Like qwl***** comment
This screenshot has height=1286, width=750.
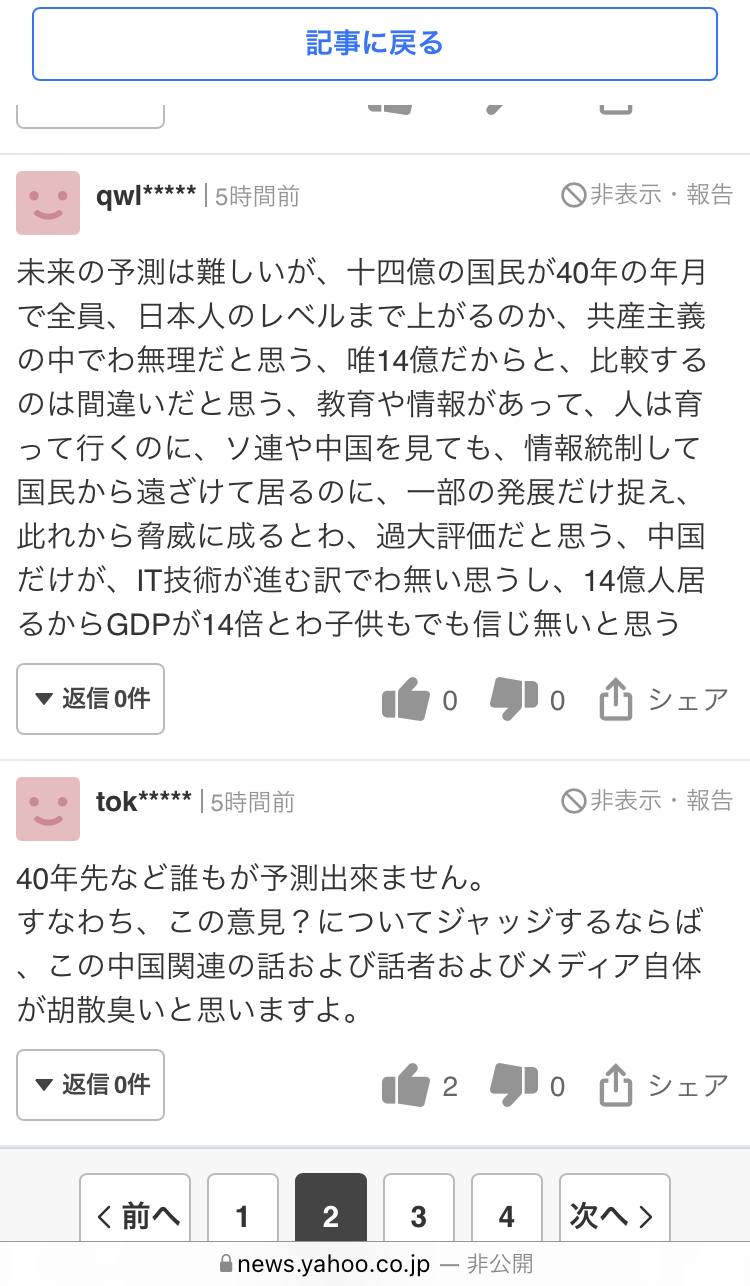click(x=419, y=700)
